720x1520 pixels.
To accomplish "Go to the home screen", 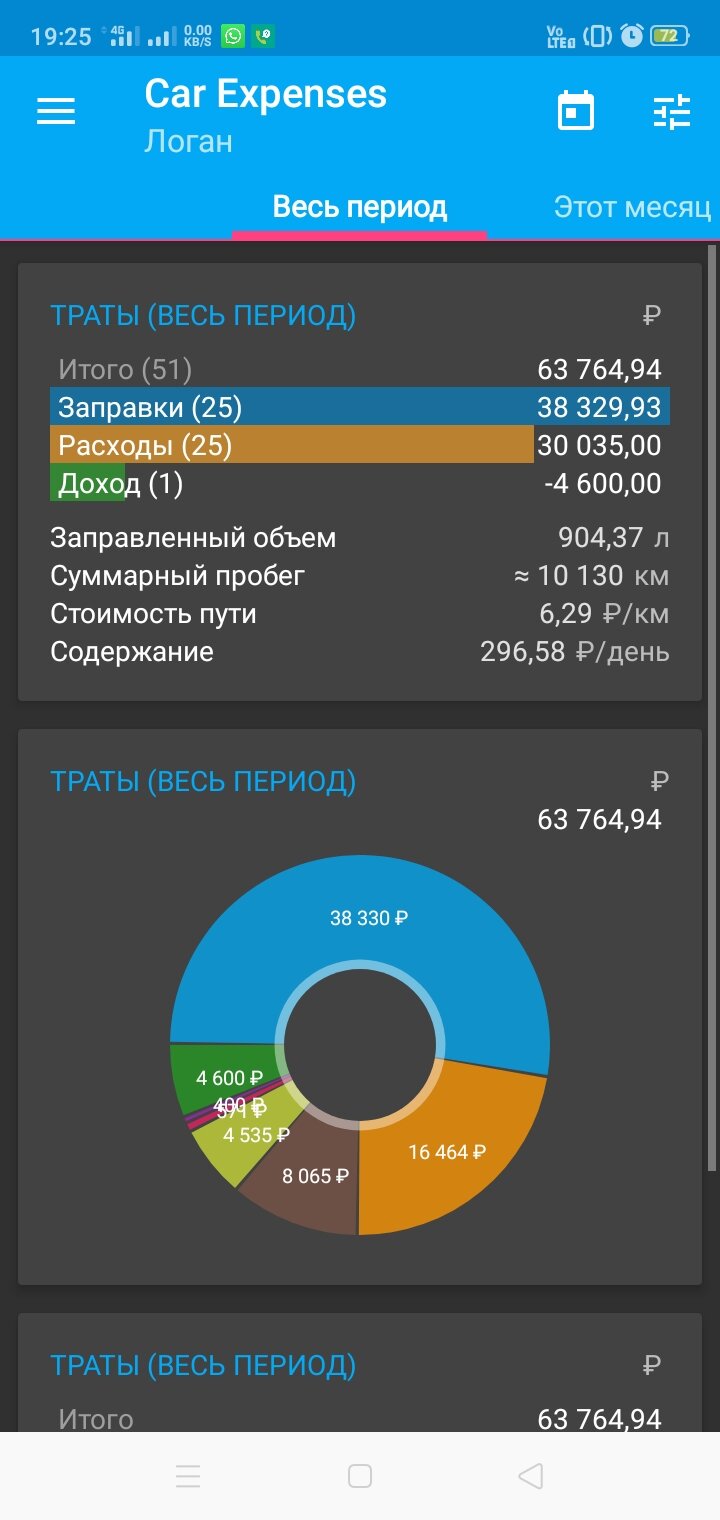I will point(360,1476).
